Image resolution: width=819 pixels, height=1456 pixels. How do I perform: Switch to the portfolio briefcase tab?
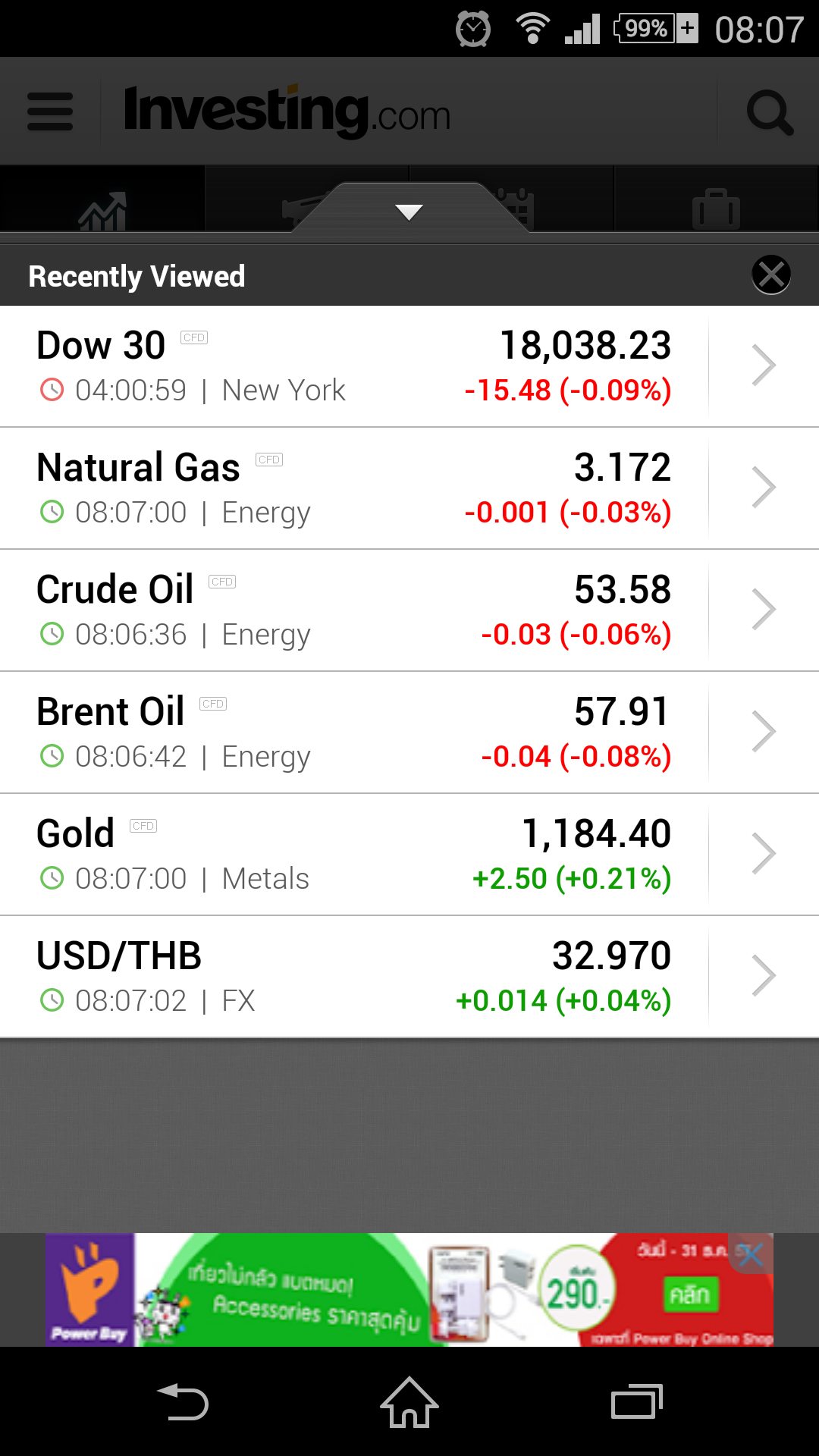[x=716, y=209]
